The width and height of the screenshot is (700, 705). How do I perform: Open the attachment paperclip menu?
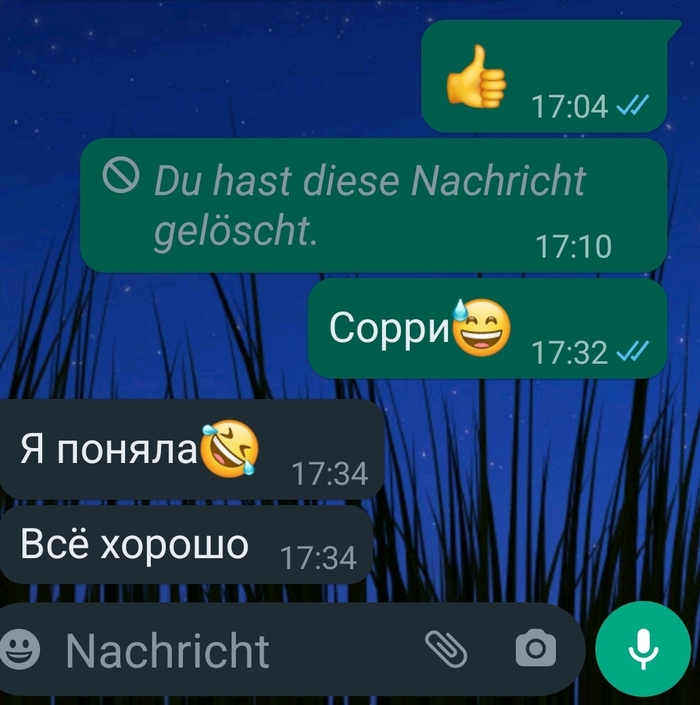point(446,650)
